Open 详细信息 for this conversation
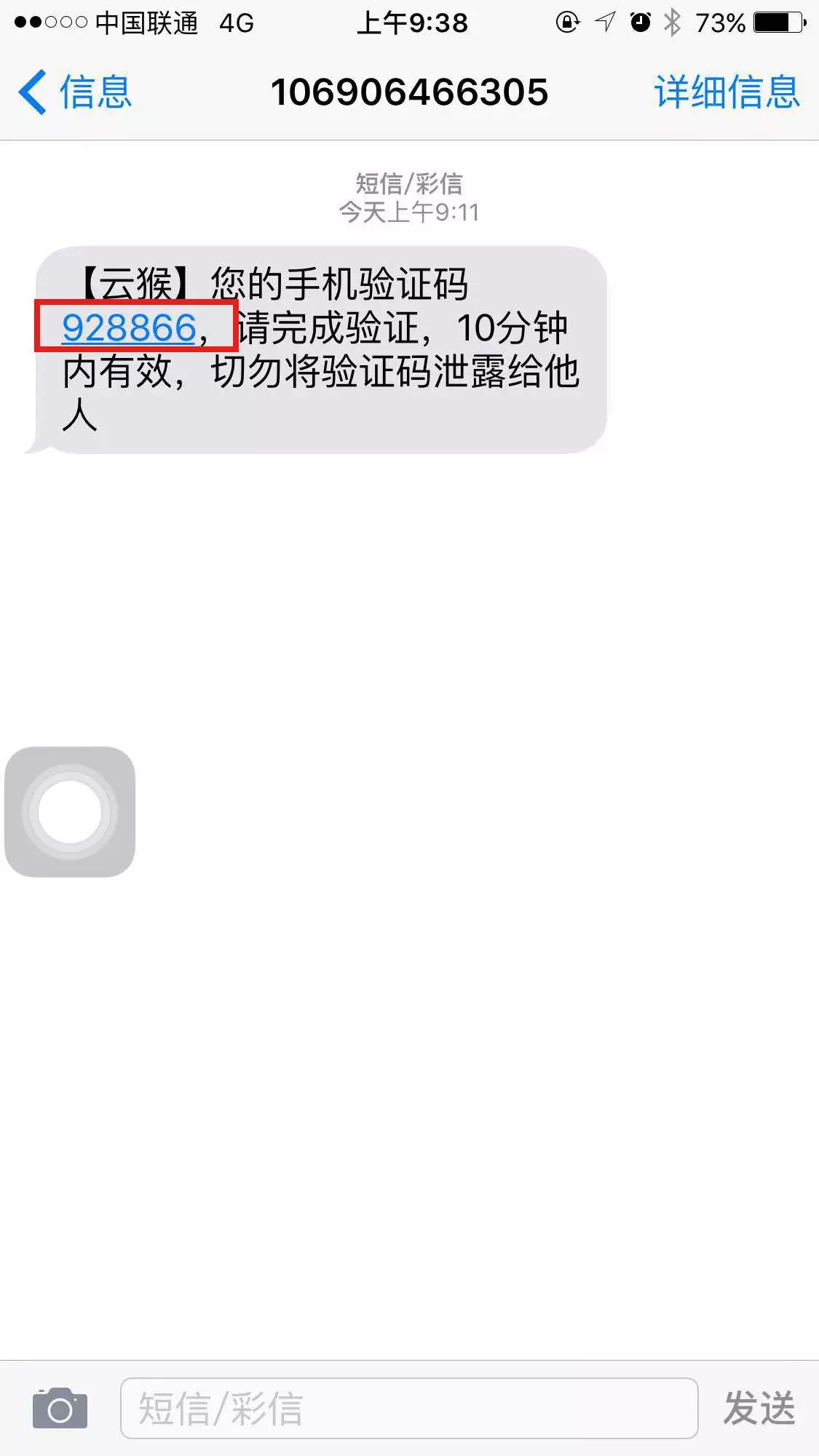 click(727, 92)
